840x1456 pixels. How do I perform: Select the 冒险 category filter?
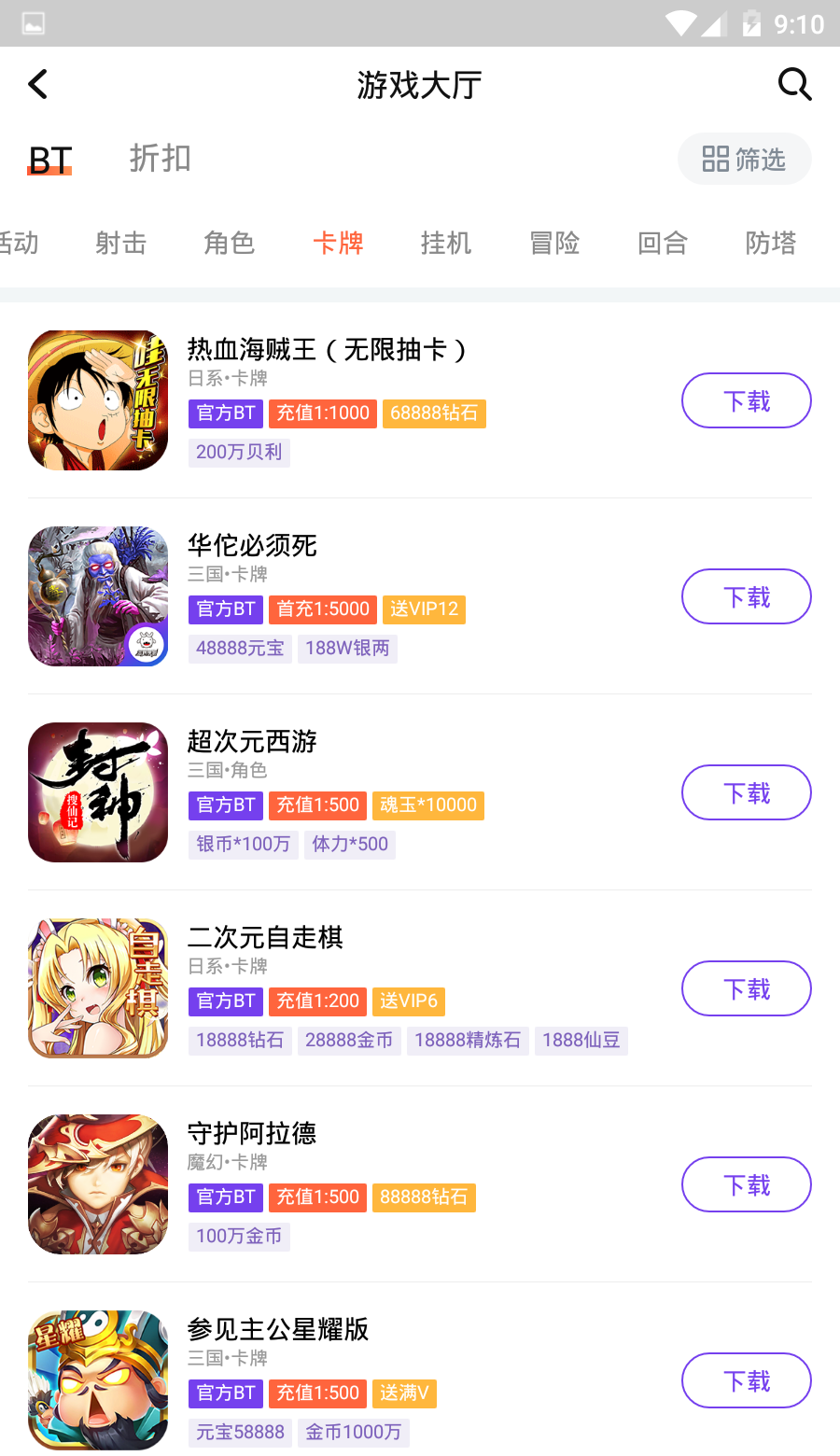click(x=553, y=243)
